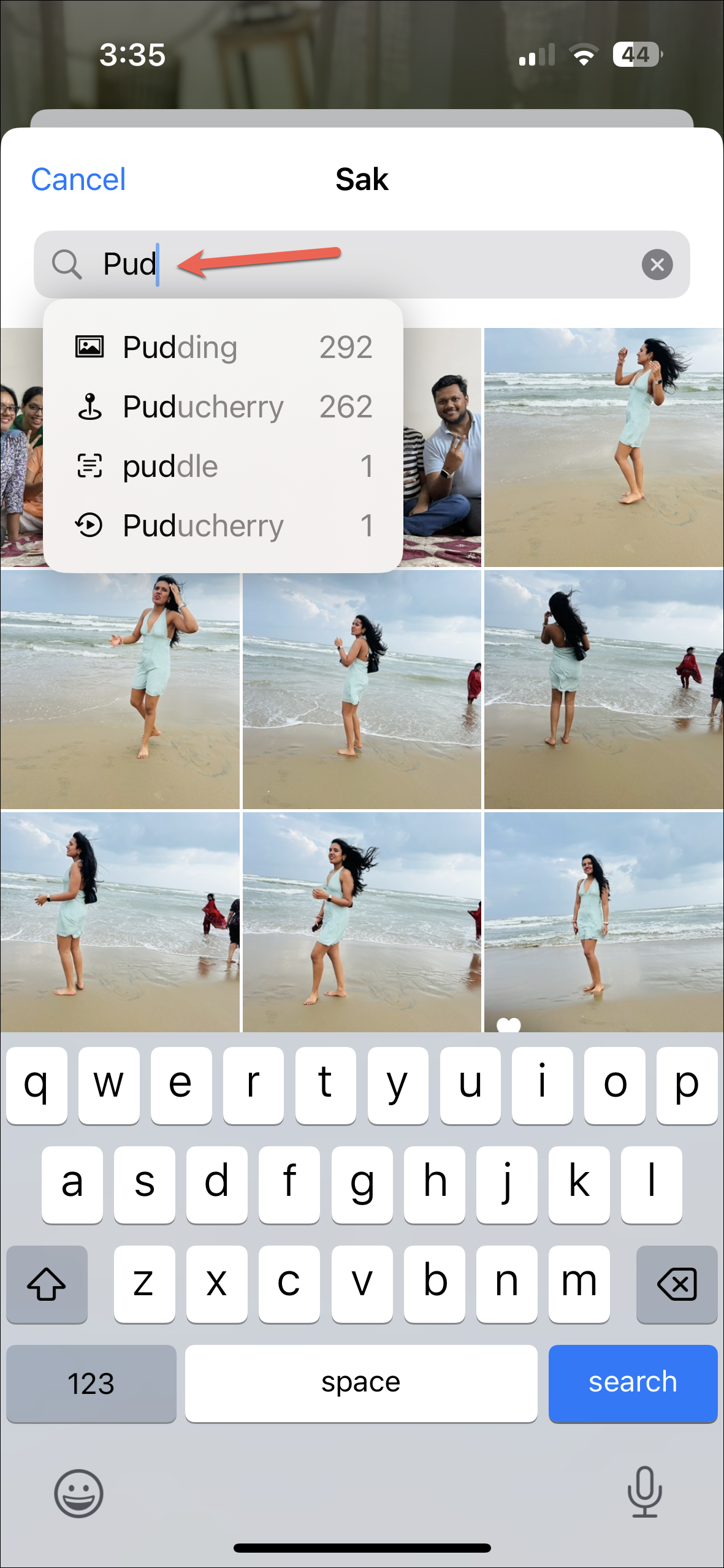Cancel the photo search

tap(78, 180)
